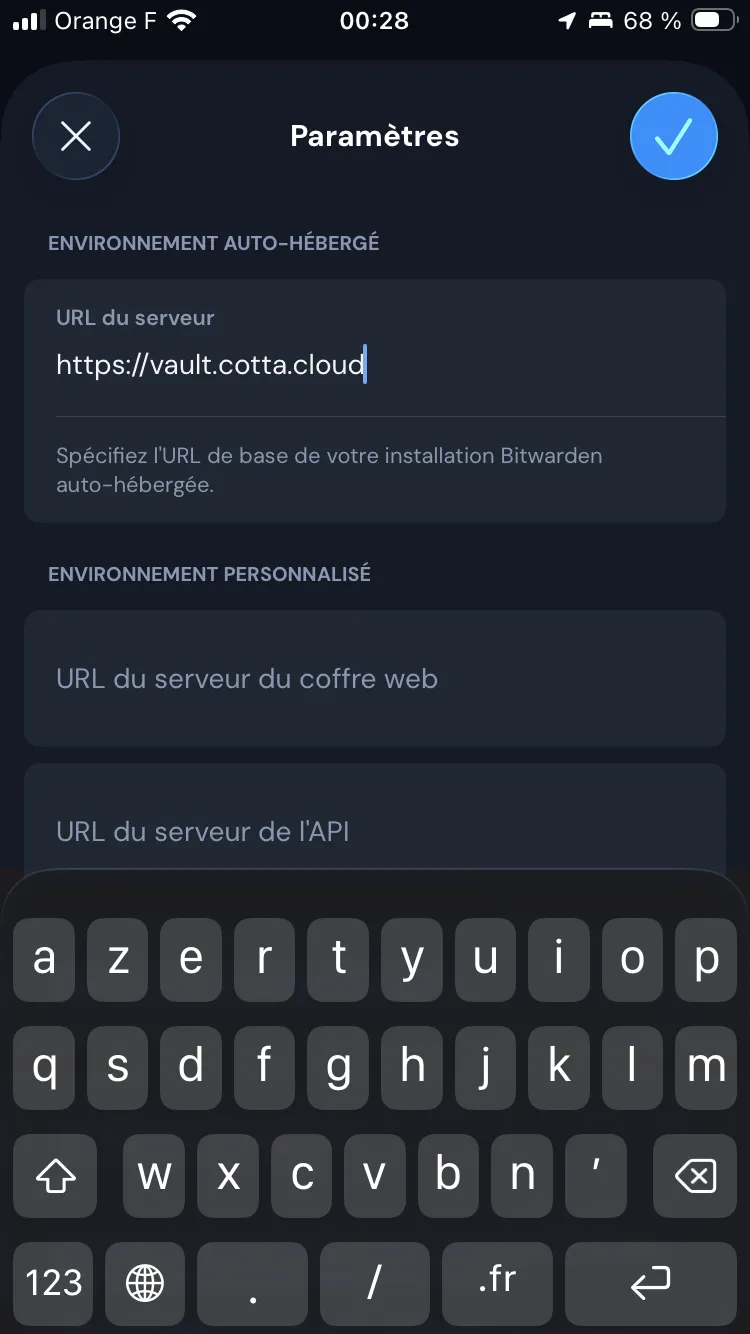
Task: Tap the 123 key for numeric keyboard
Action: 52,1283
